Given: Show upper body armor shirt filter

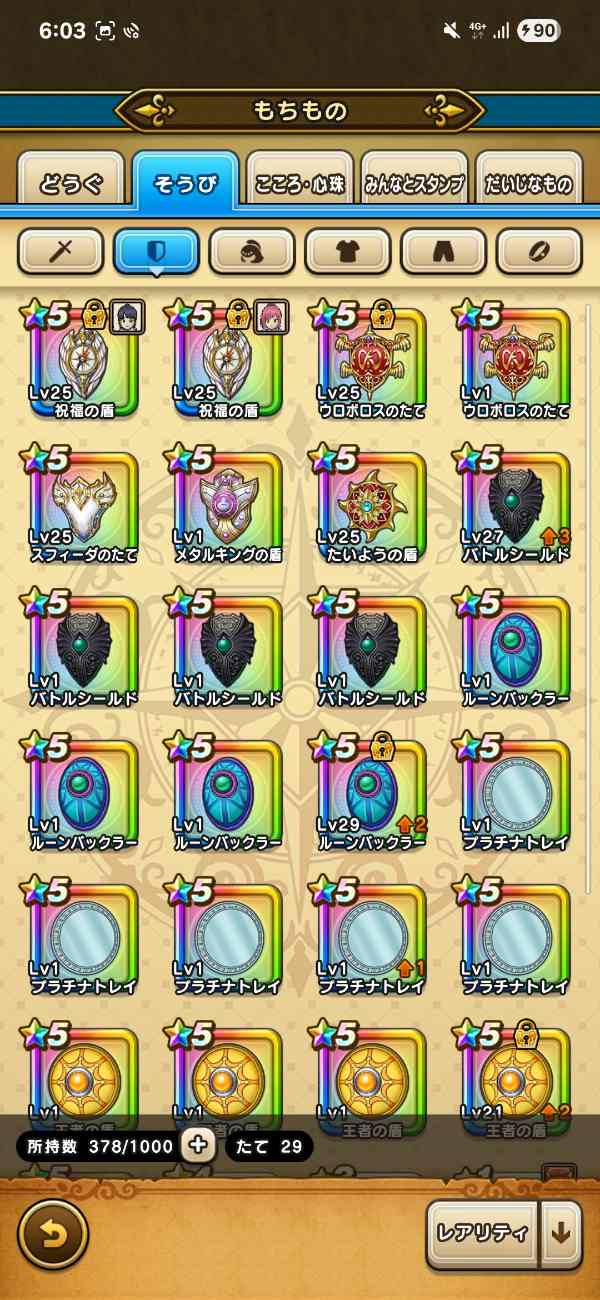Looking at the screenshot, I should click(347, 251).
